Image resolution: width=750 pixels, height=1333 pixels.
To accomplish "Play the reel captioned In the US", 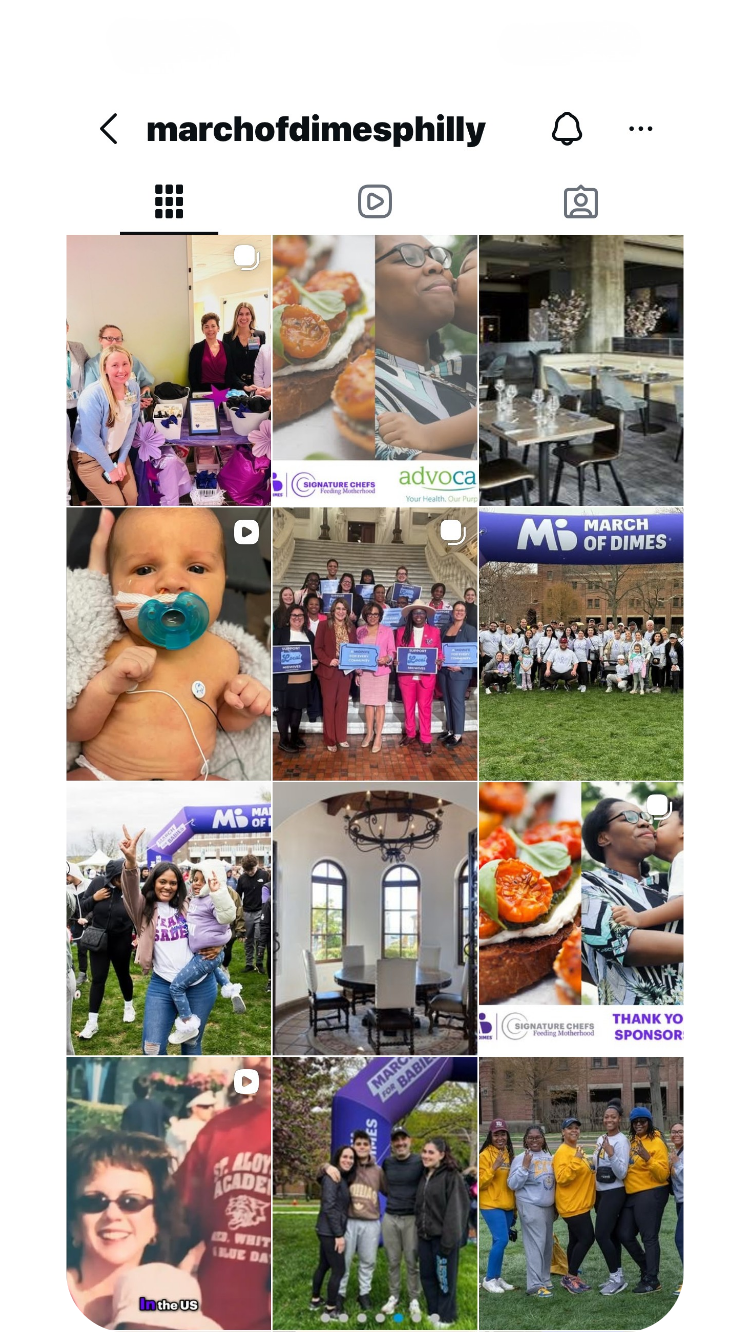I will click(x=168, y=1192).
